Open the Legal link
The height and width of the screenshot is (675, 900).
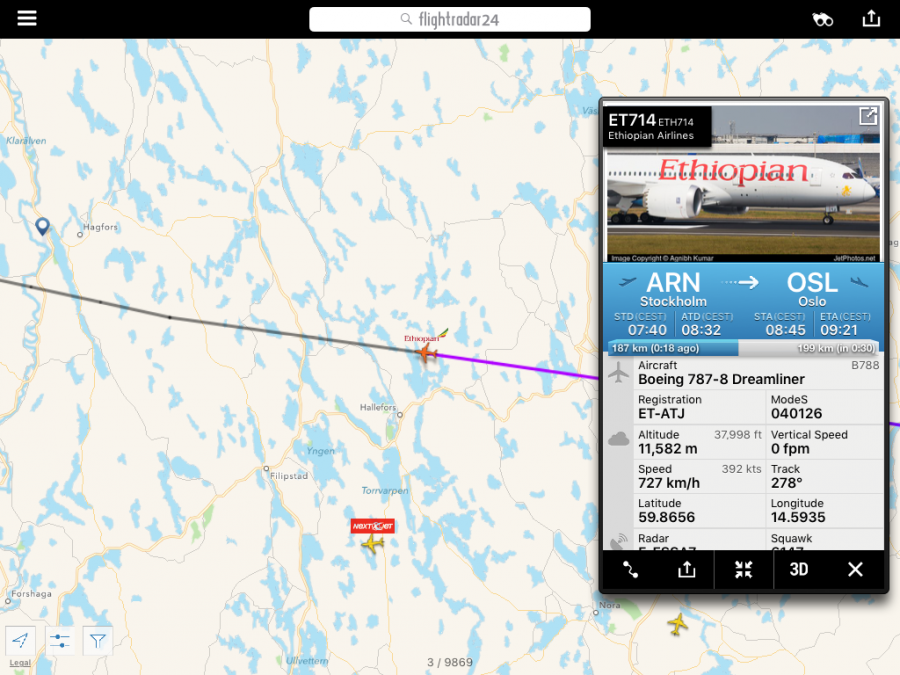tap(20, 663)
